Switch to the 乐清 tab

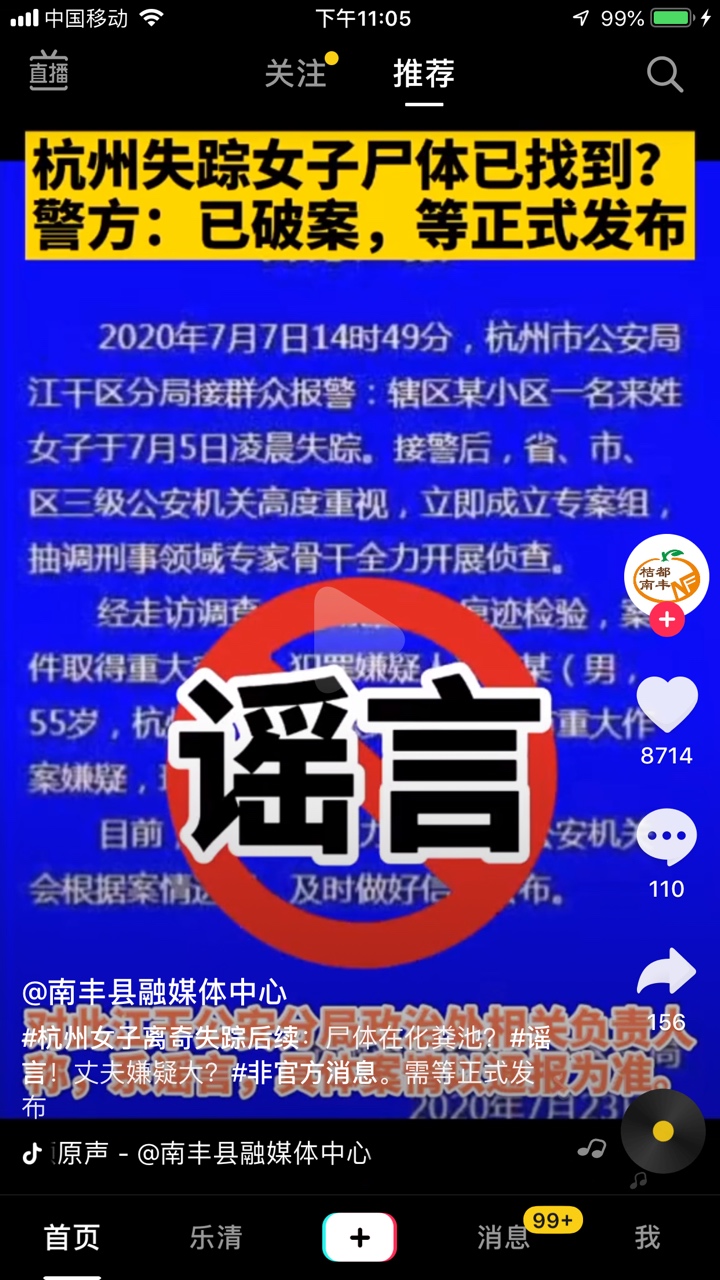point(216,1237)
